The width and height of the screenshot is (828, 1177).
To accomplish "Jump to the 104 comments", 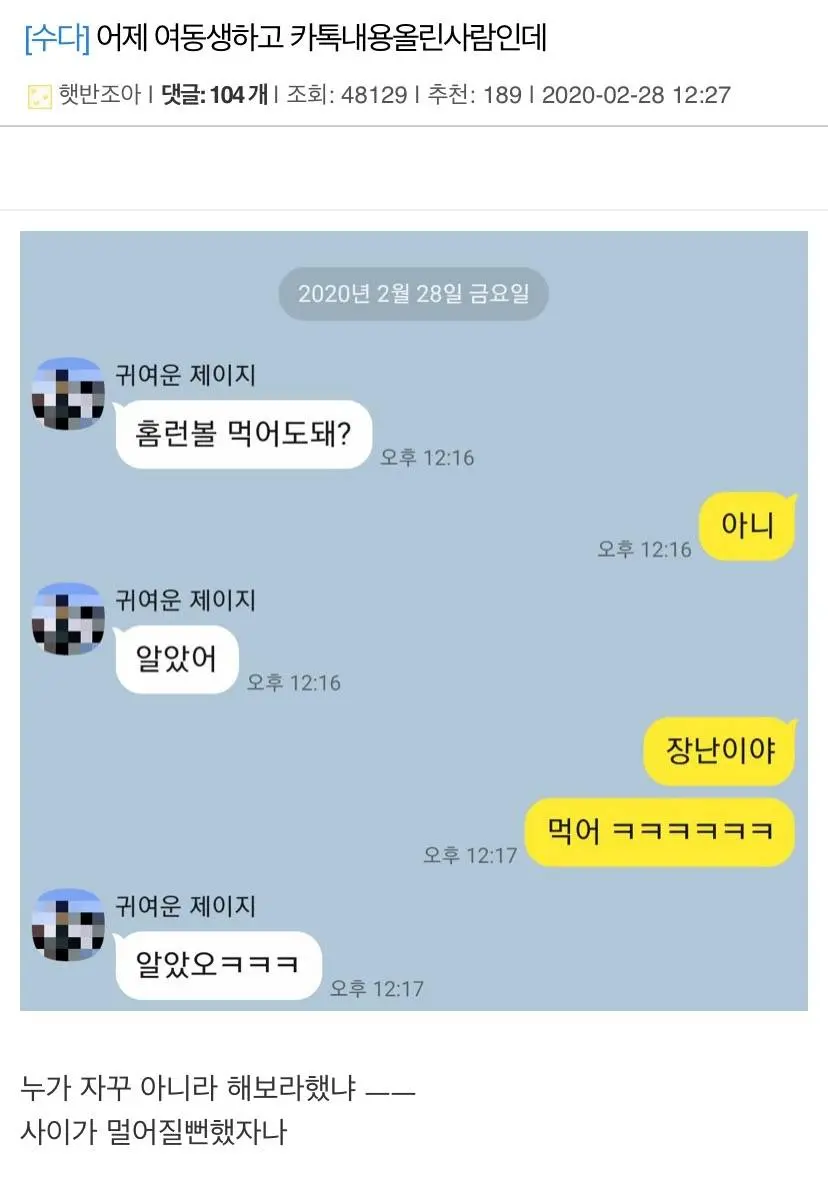I will coord(214,95).
